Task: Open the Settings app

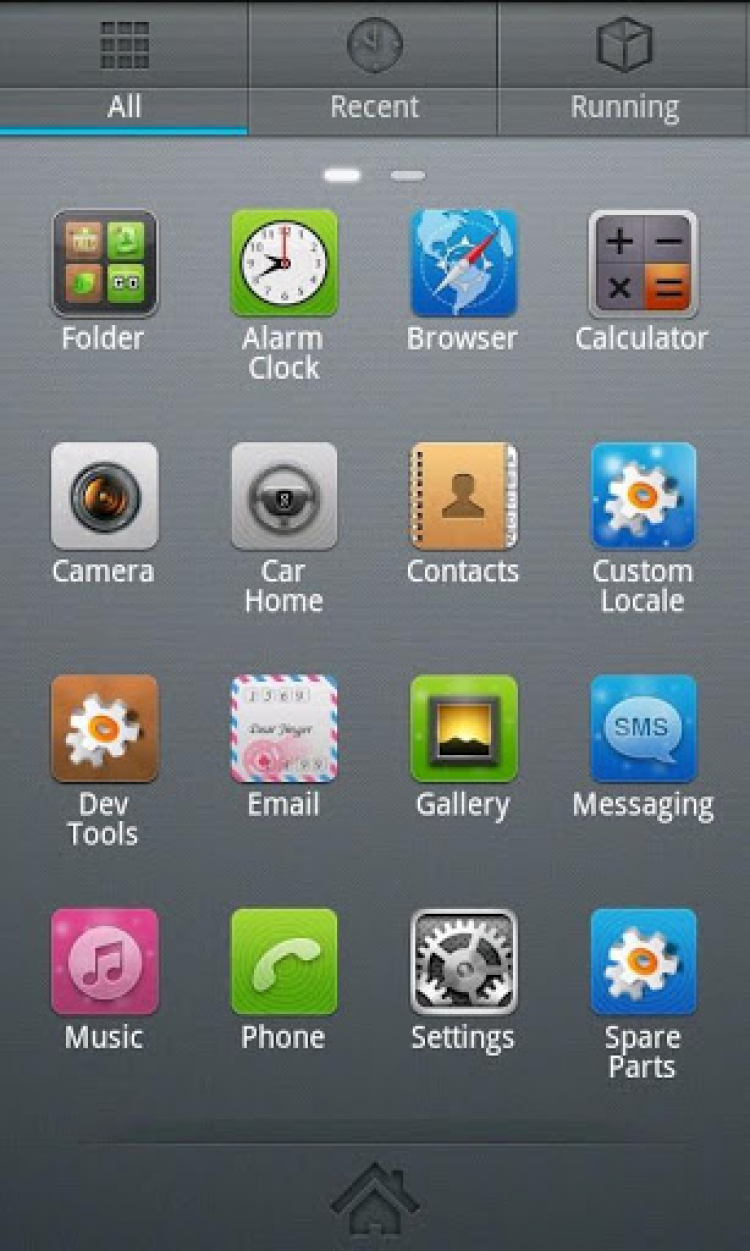Action: [463, 962]
